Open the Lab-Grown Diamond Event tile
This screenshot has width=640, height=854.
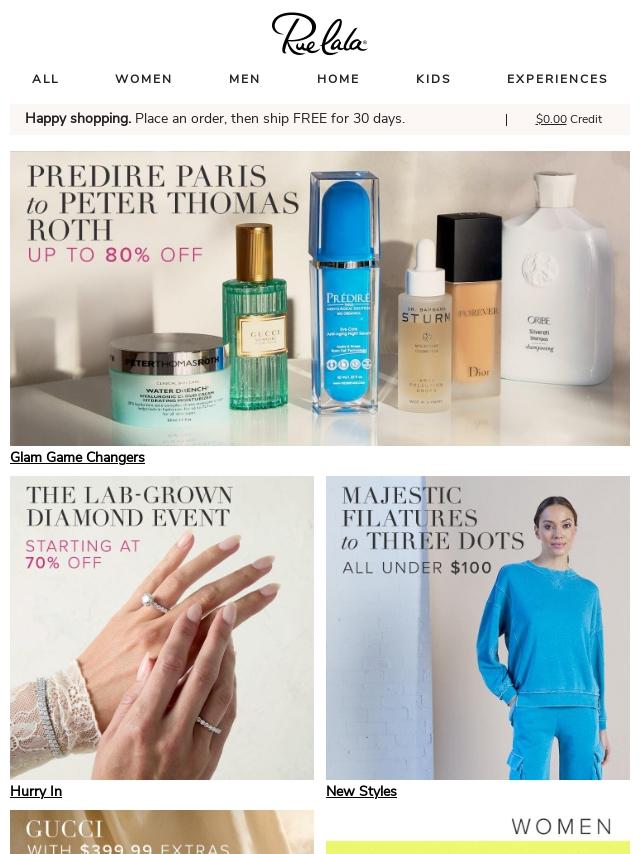tap(162, 628)
